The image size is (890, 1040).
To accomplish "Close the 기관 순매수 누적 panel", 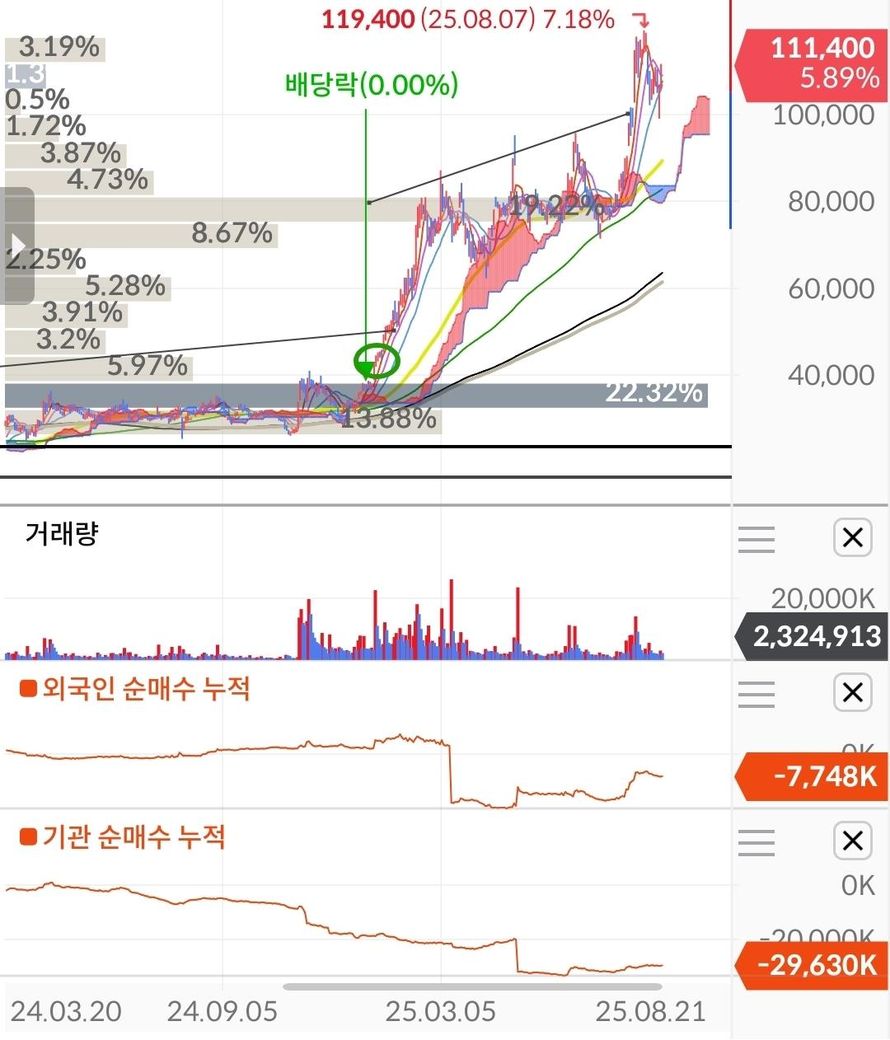I will click(852, 840).
